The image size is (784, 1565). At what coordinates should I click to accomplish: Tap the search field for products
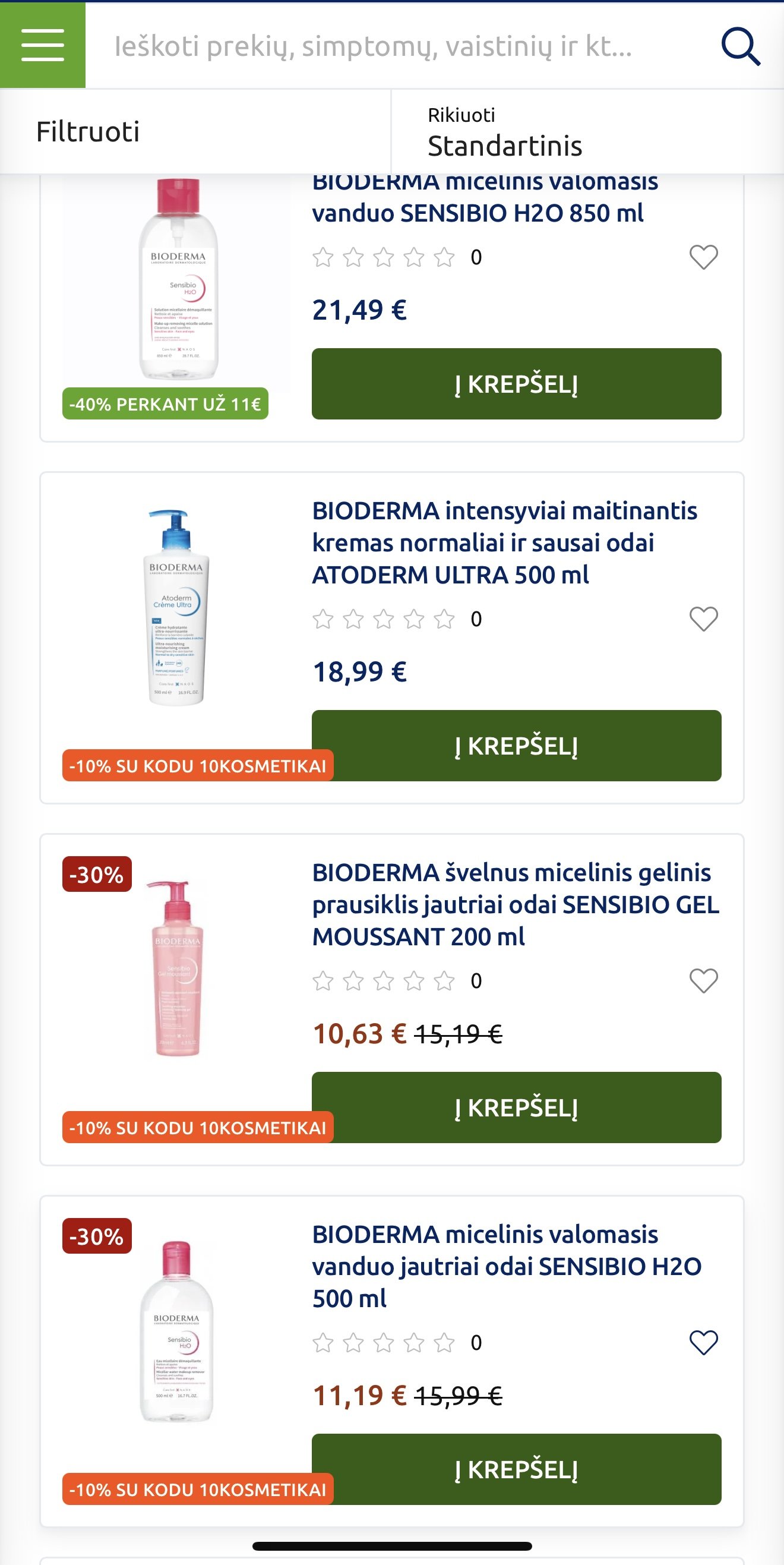pos(401,46)
